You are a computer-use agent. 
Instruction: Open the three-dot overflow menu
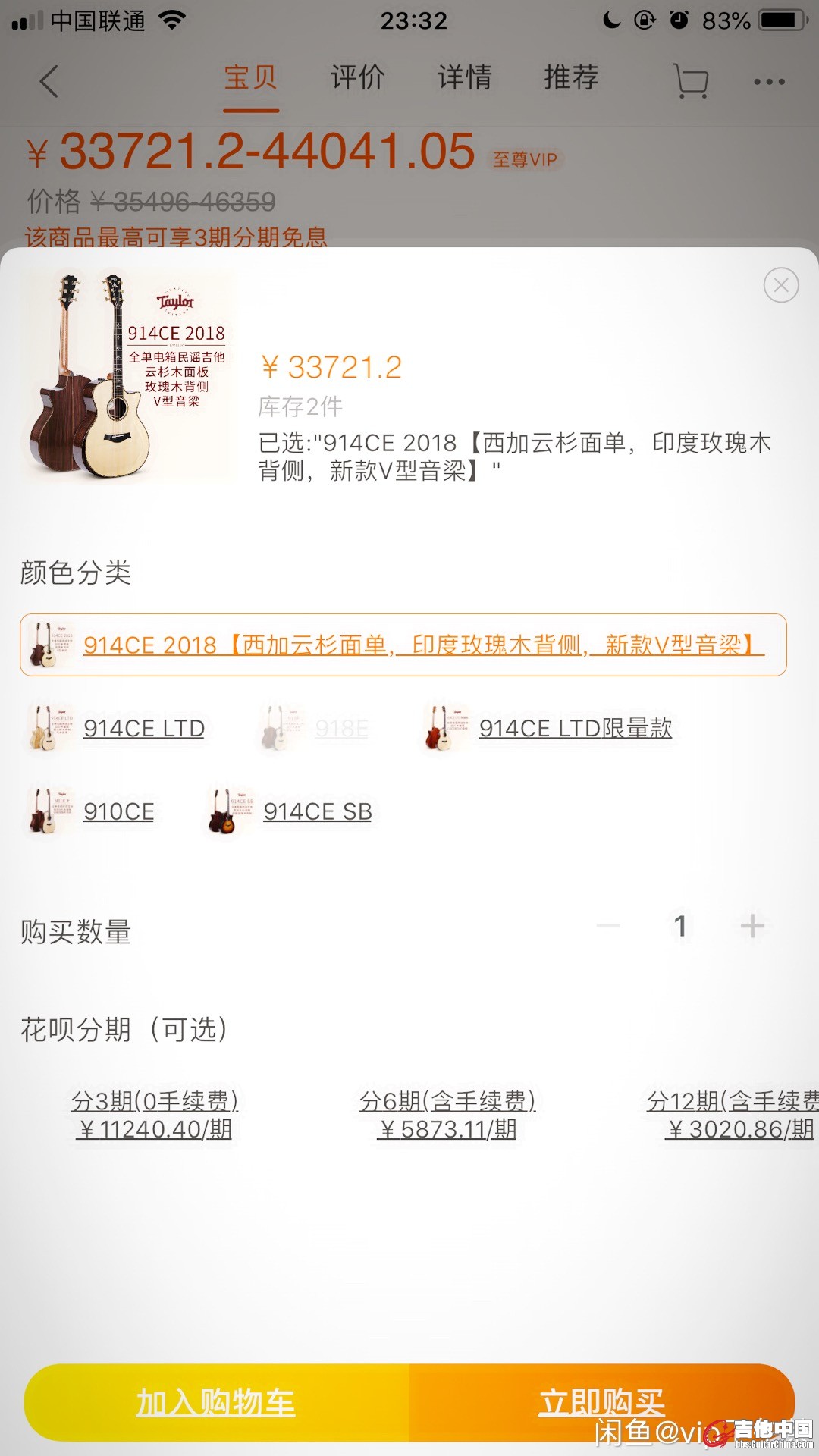pyautogui.click(x=769, y=81)
